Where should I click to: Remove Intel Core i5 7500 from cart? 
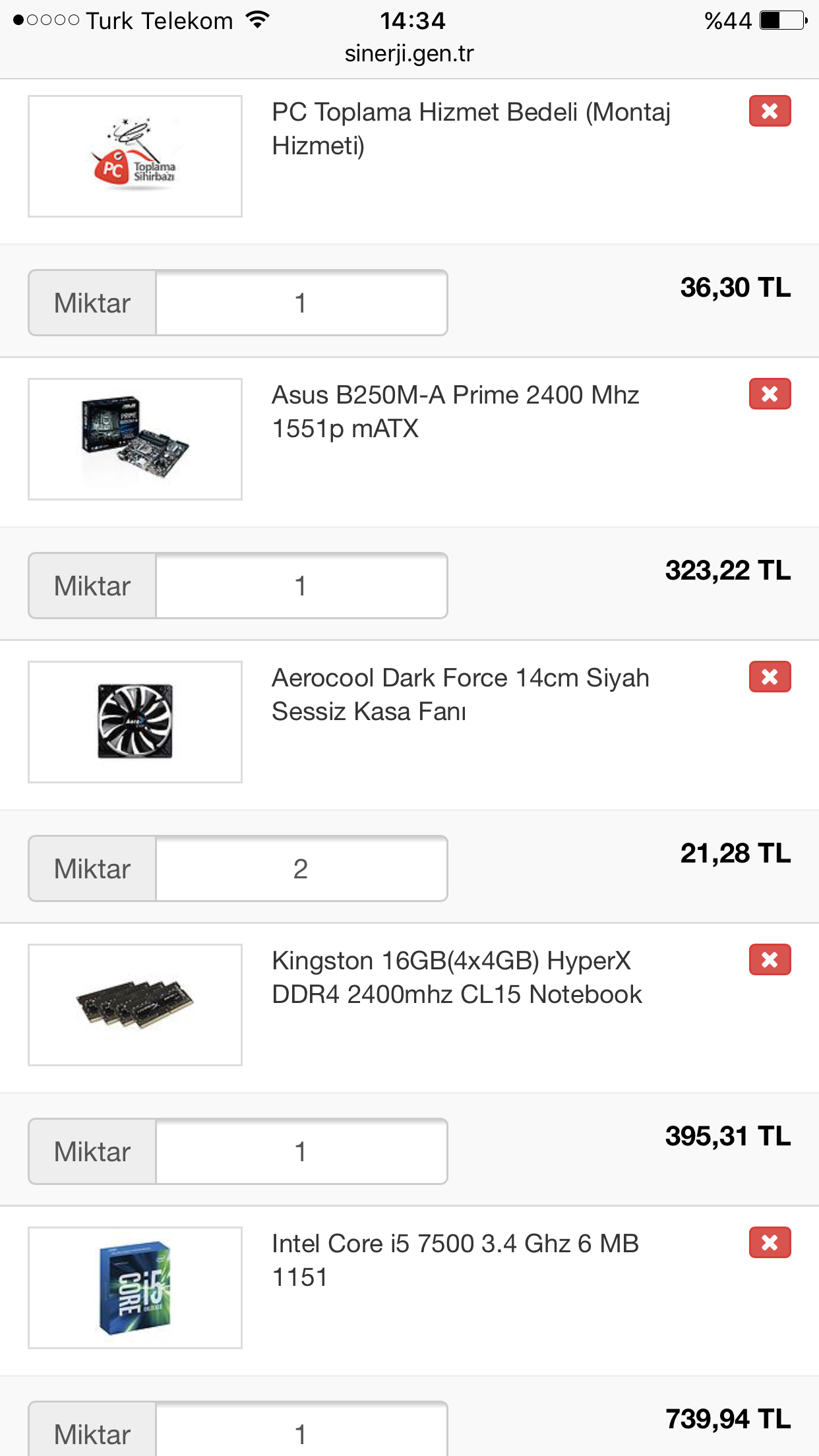pos(770,1242)
